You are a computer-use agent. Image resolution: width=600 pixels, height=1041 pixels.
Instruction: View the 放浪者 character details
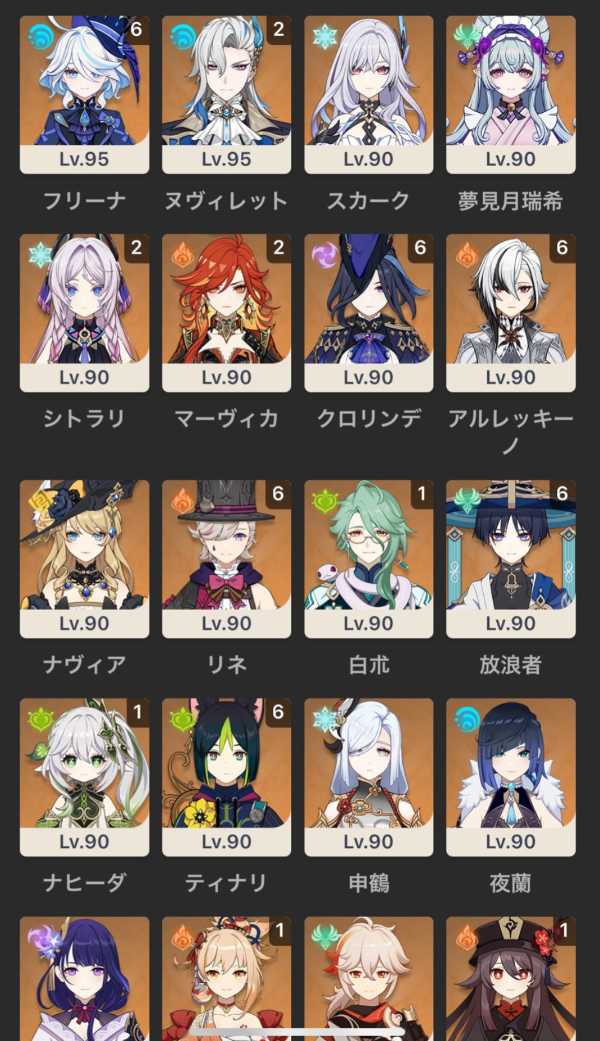pyautogui.click(x=510, y=558)
